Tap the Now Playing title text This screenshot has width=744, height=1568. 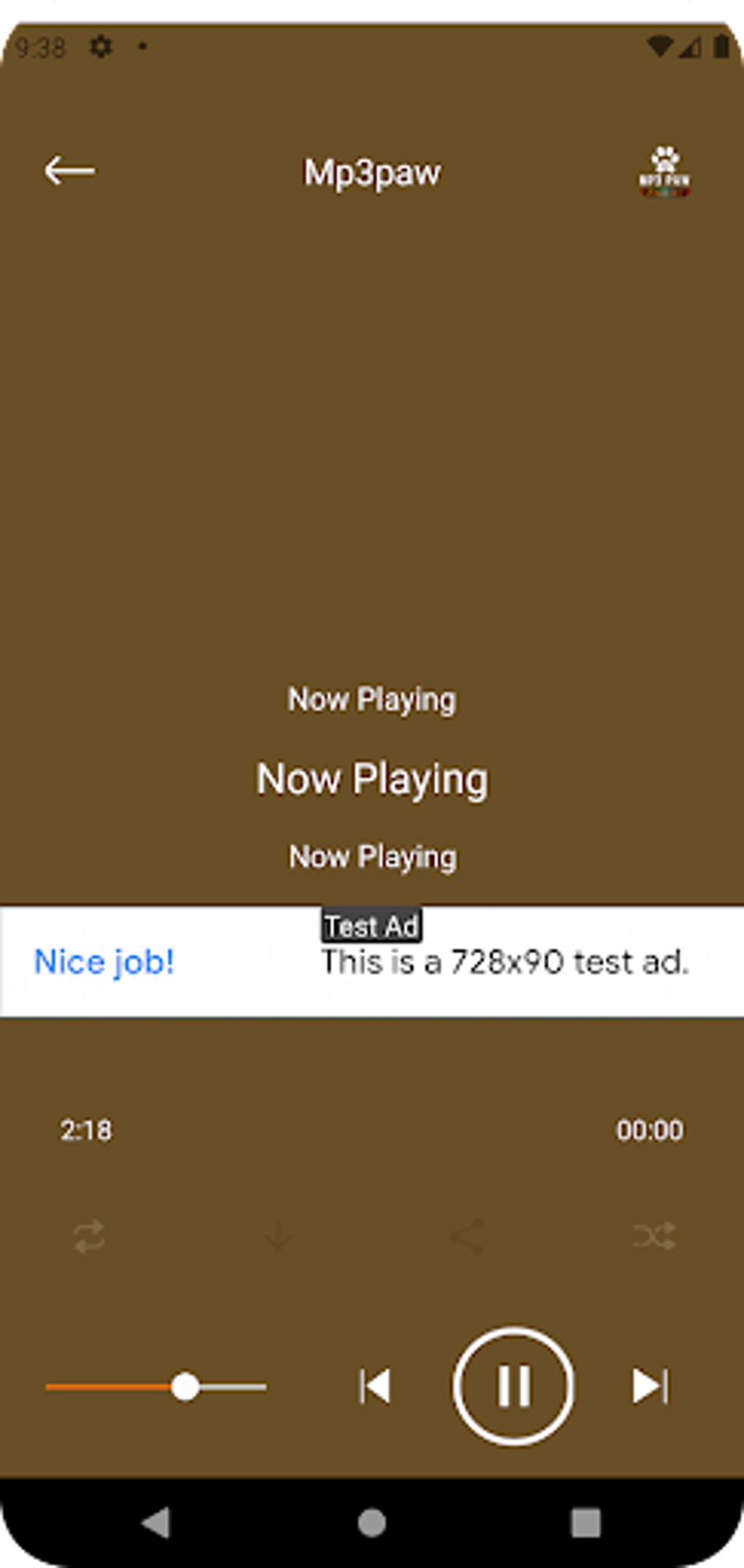(372, 779)
